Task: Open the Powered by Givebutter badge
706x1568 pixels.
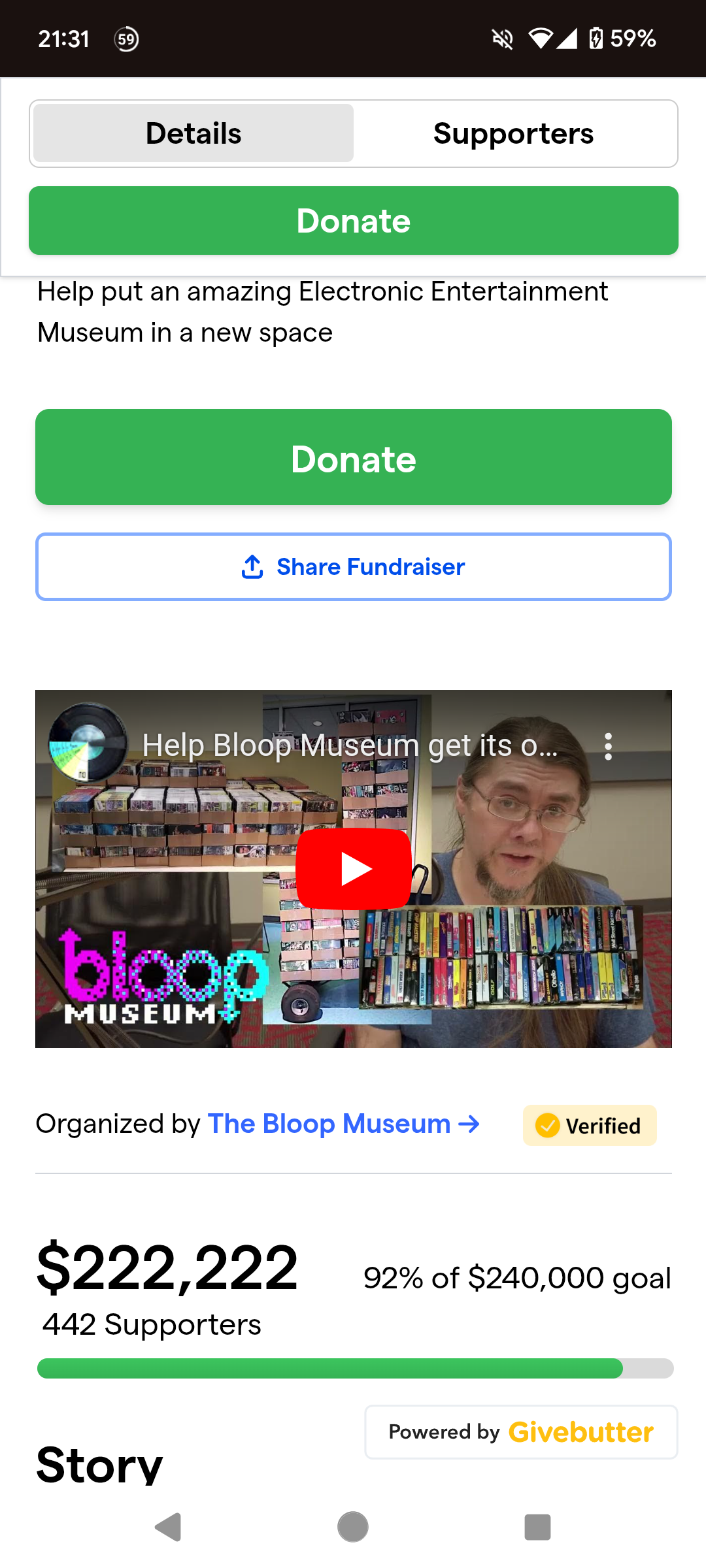Action: [521, 1432]
